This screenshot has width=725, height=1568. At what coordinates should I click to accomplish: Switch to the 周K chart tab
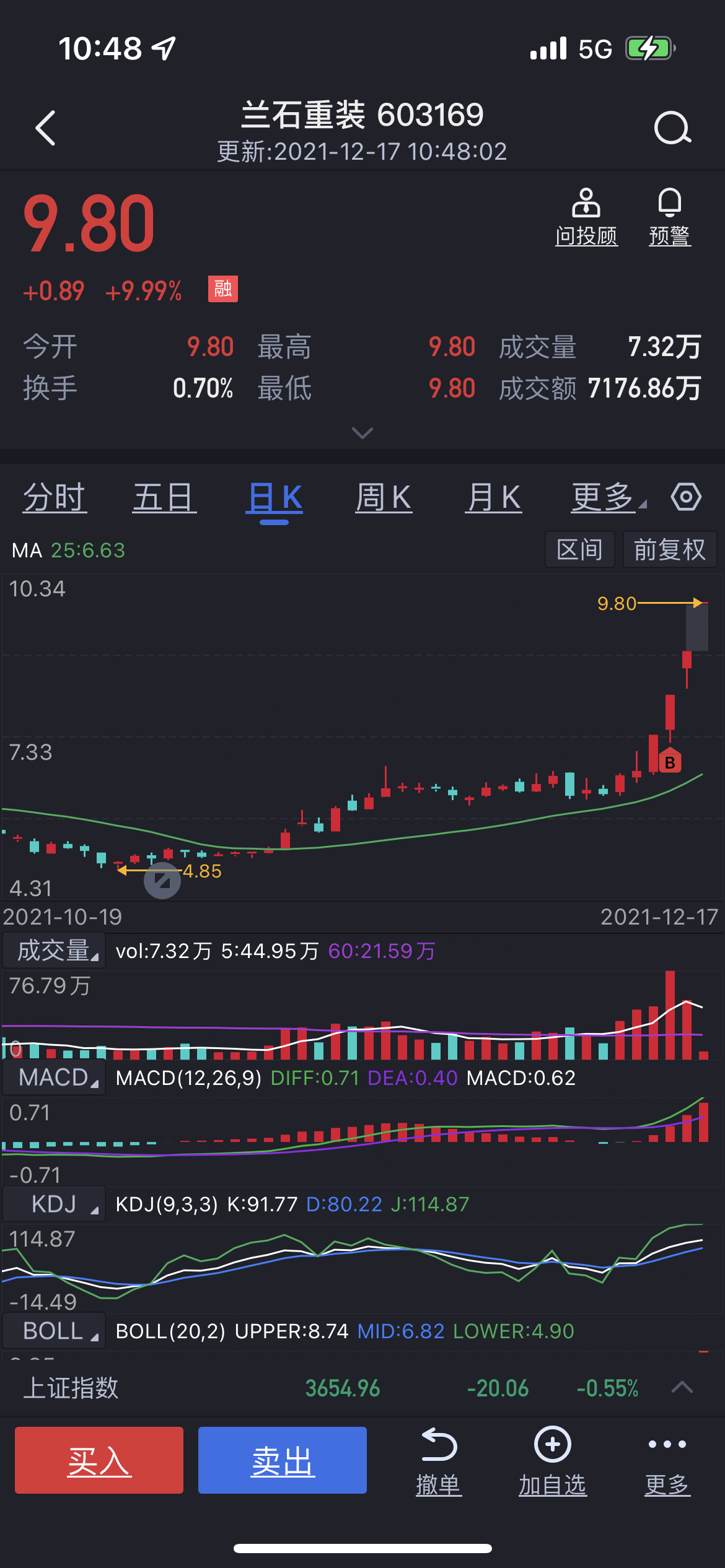click(x=384, y=498)
